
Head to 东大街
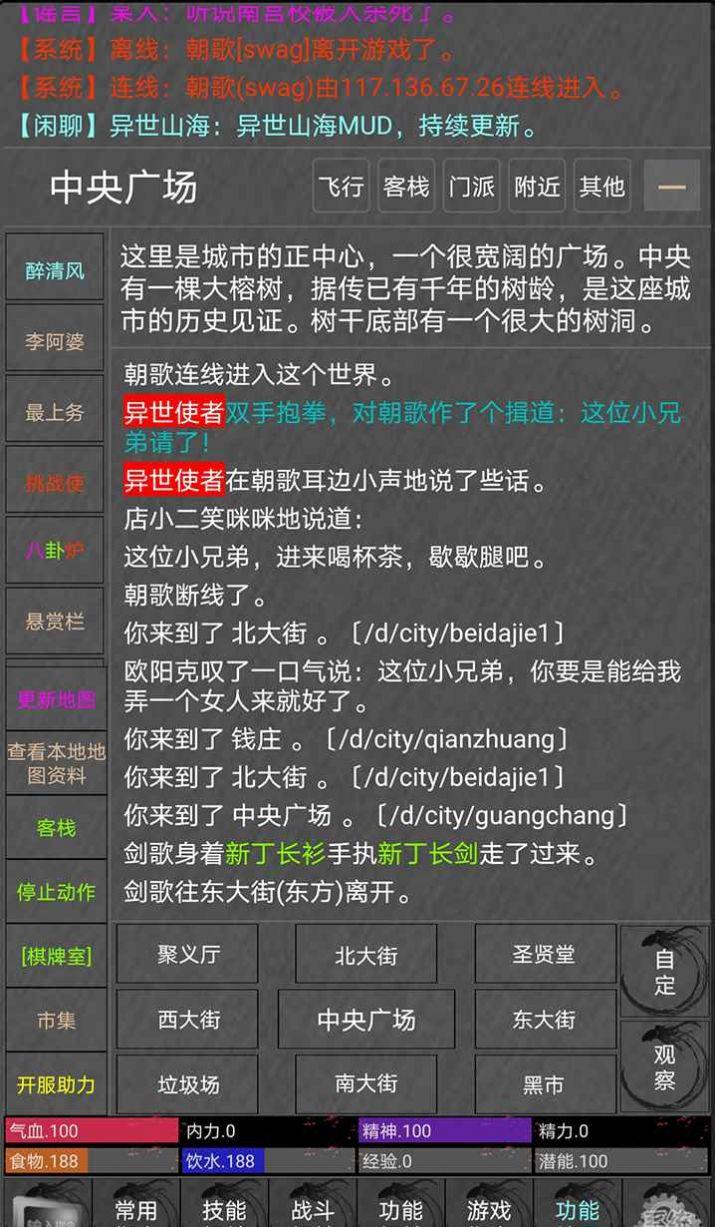544,1020
